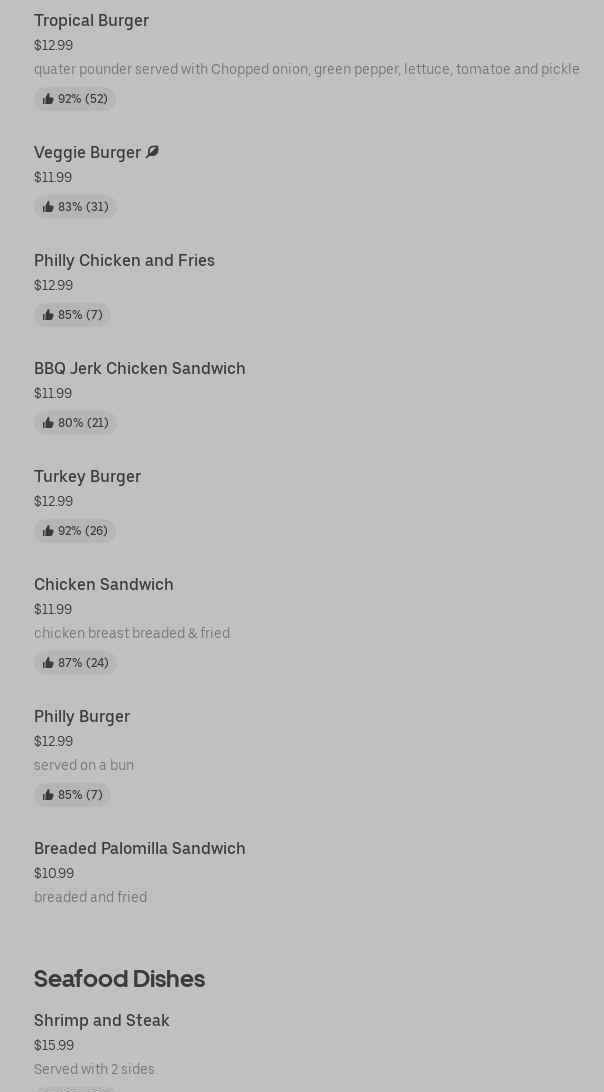Image resolution: width=604 pixels, height=1092 pixels.
Task: Open the Shrimp and Steak dish
Action: coord(101,1020)
